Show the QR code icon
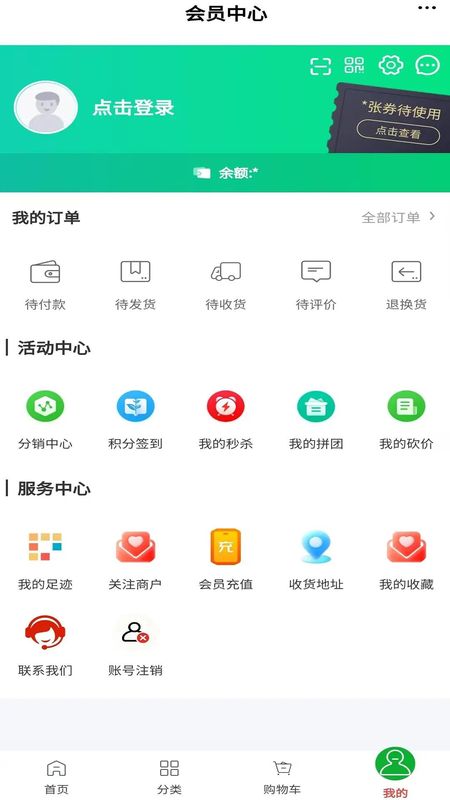This screenshot has width=450, height=800. [x=355, y=66]
